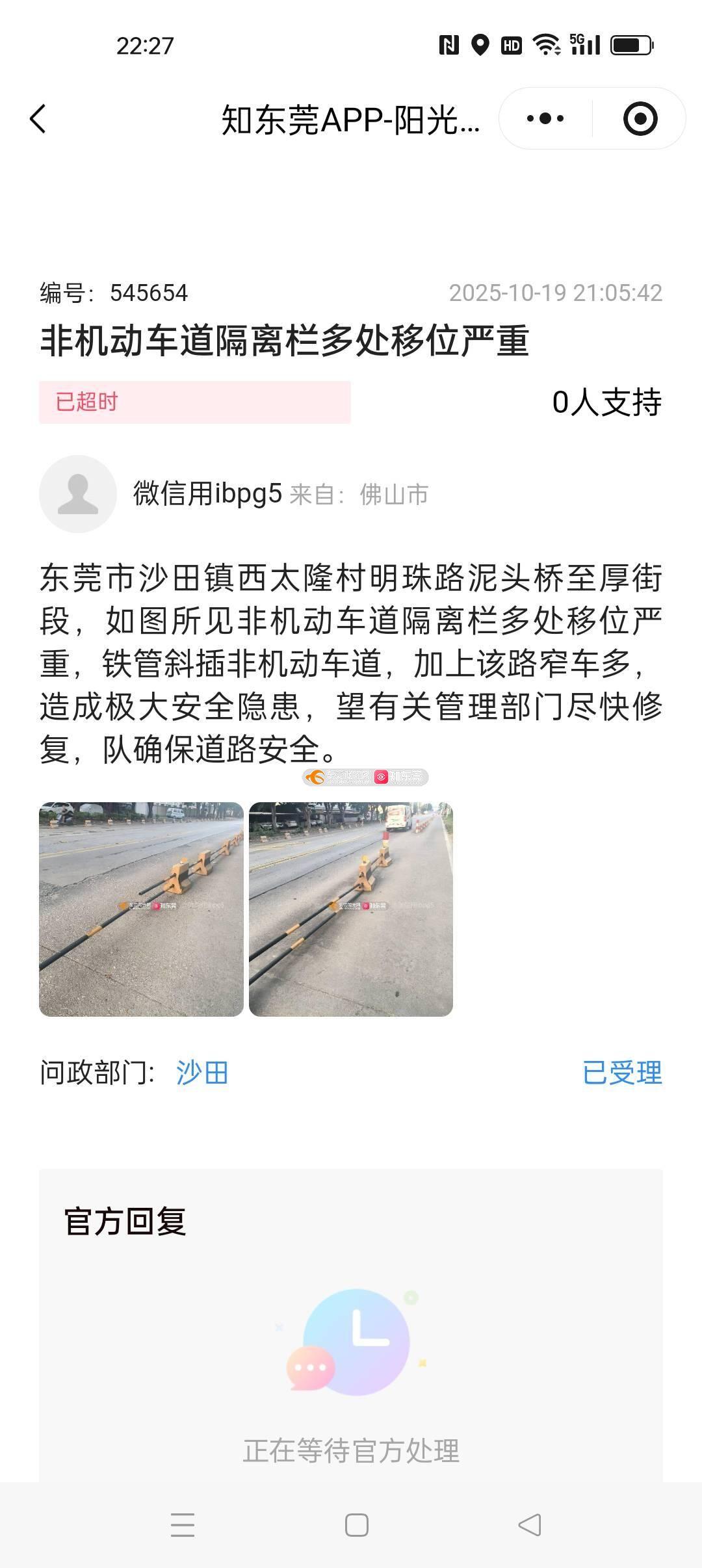Go back using the top-left arrow
The height and width of the screenshot is (1568, 702).
38,119
